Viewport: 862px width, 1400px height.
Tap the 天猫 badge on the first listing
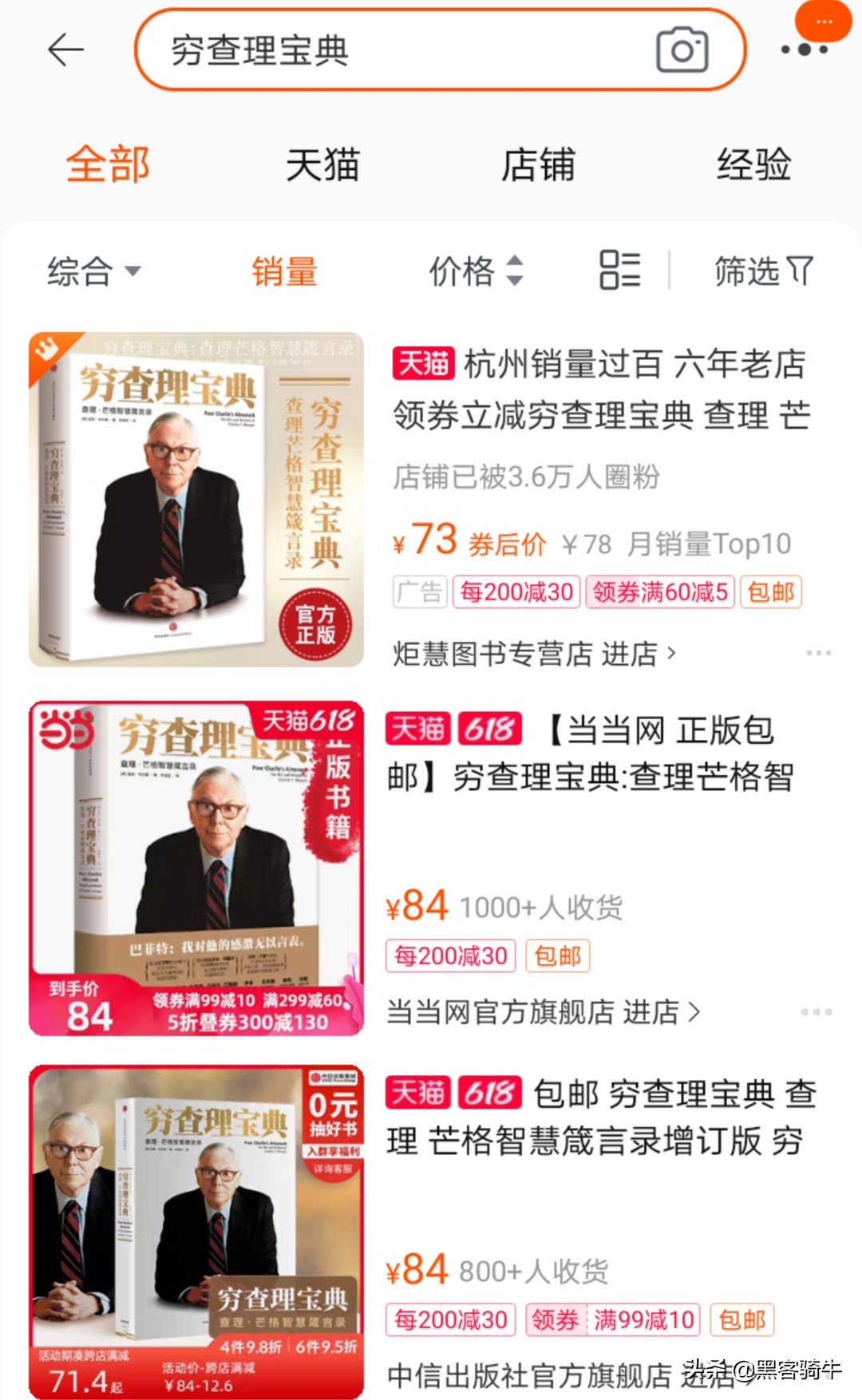click(423, 363)
